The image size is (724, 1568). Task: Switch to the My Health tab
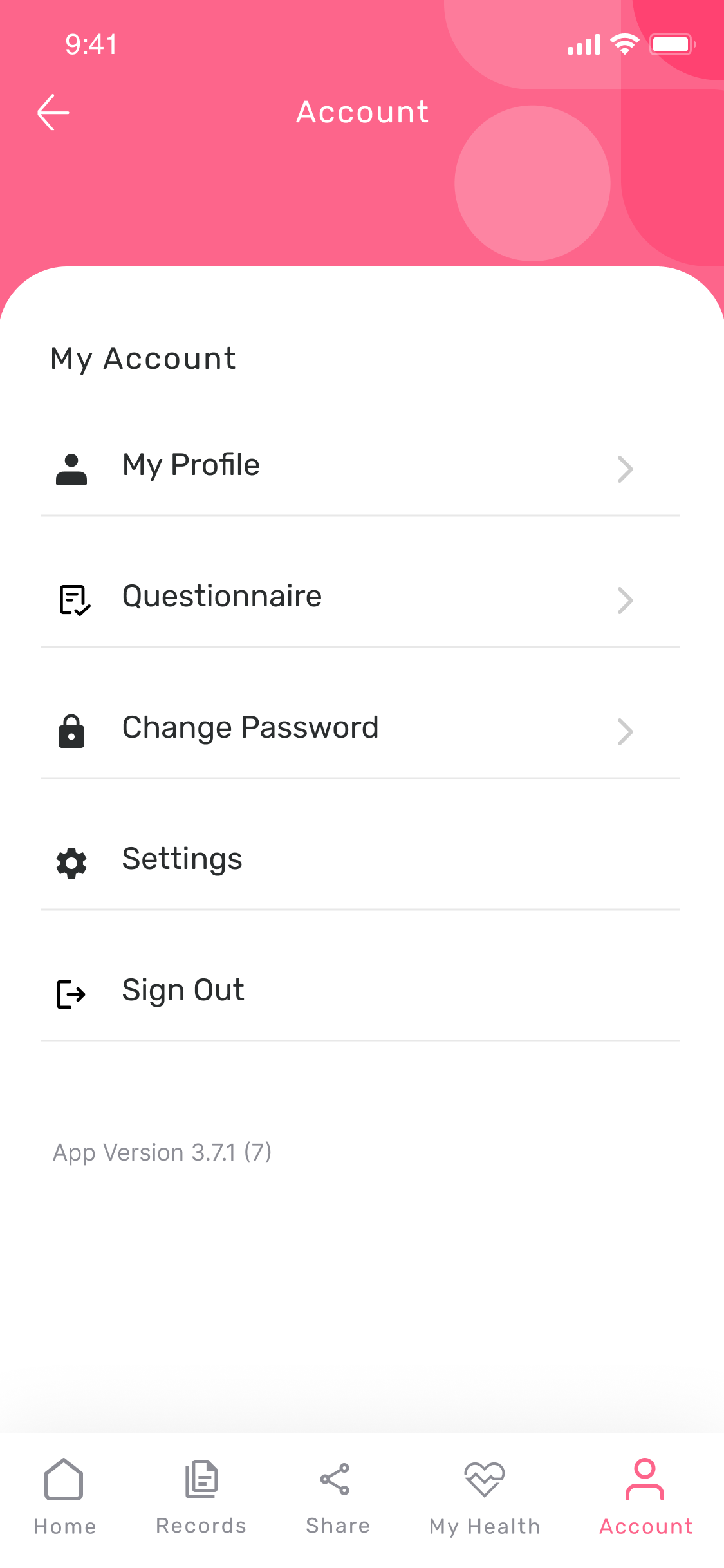click(485, 1497)
